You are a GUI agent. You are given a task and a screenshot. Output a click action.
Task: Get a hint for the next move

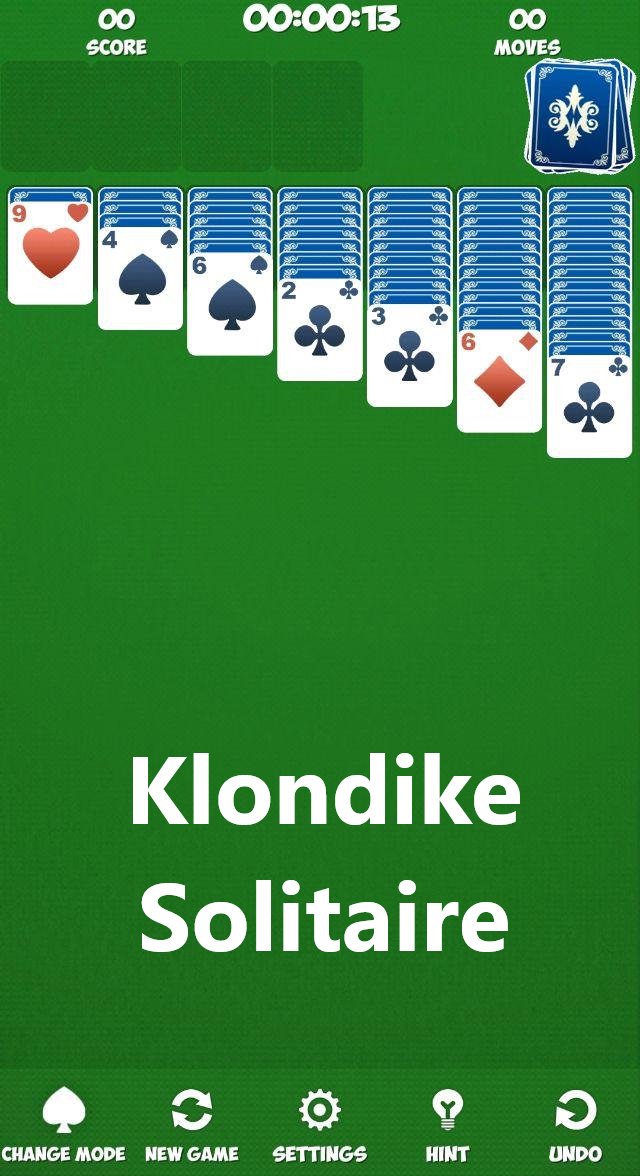pos(447,1126)
